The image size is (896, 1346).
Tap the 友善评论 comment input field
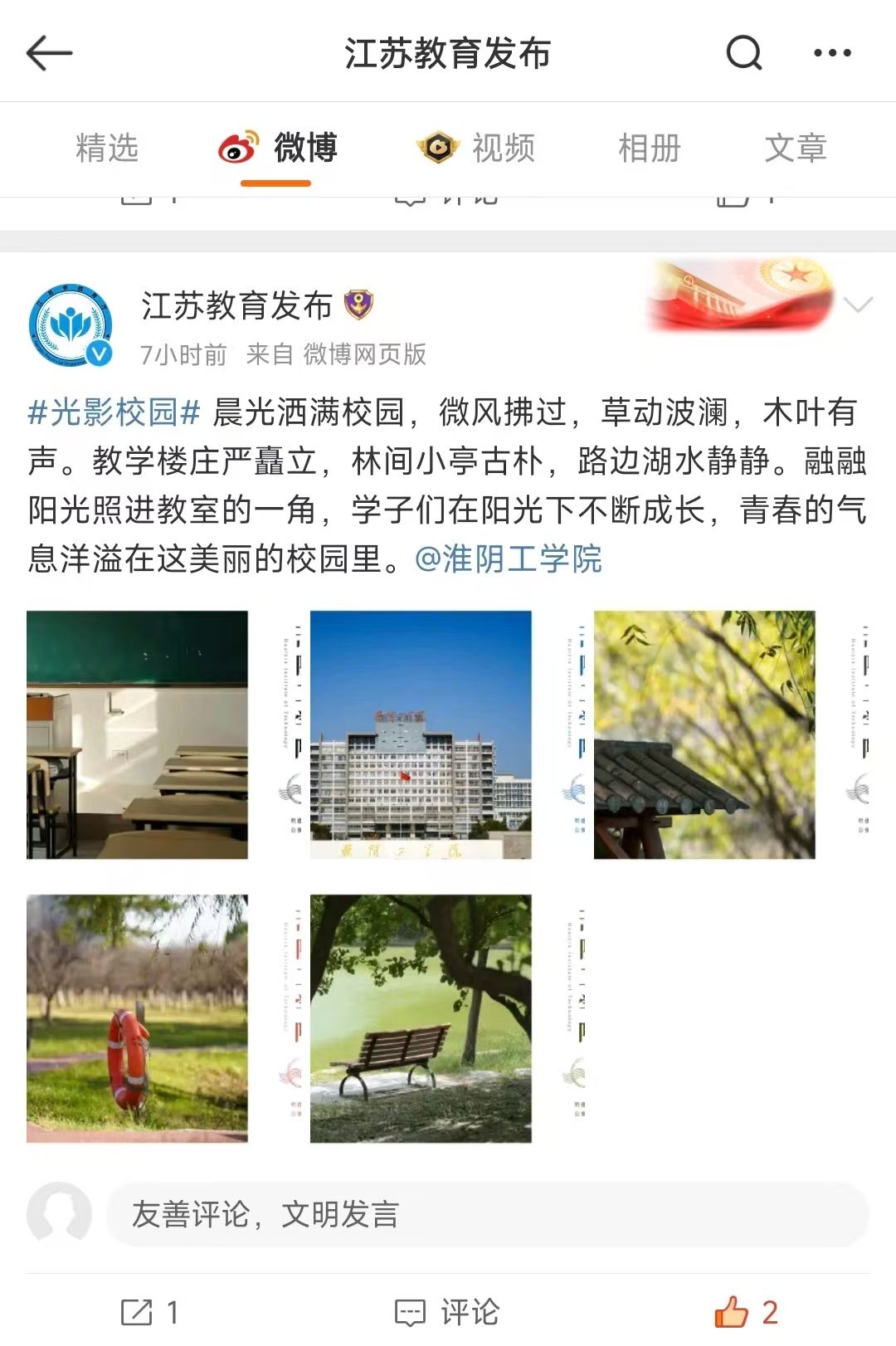[x=486, y=1214]
